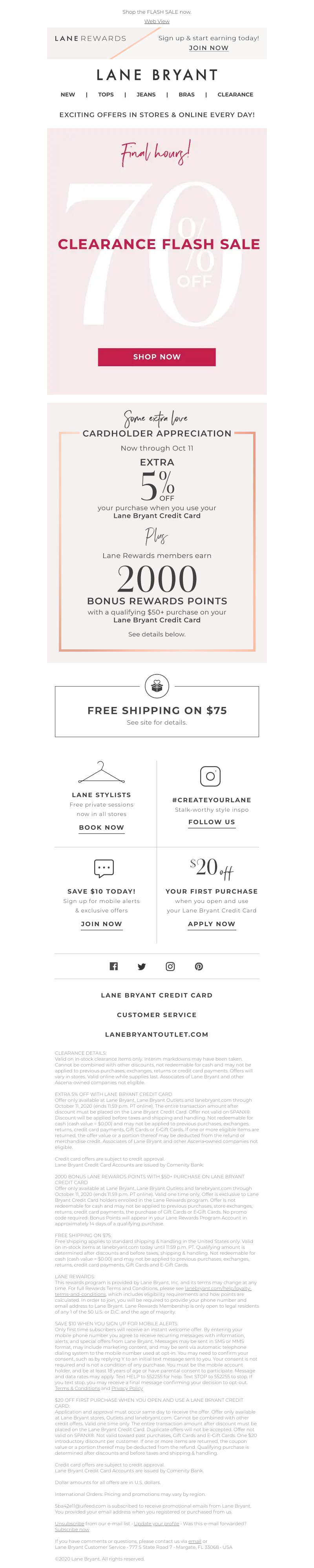
Task: Browse the BRAS category
Action: tap(186, 94)
